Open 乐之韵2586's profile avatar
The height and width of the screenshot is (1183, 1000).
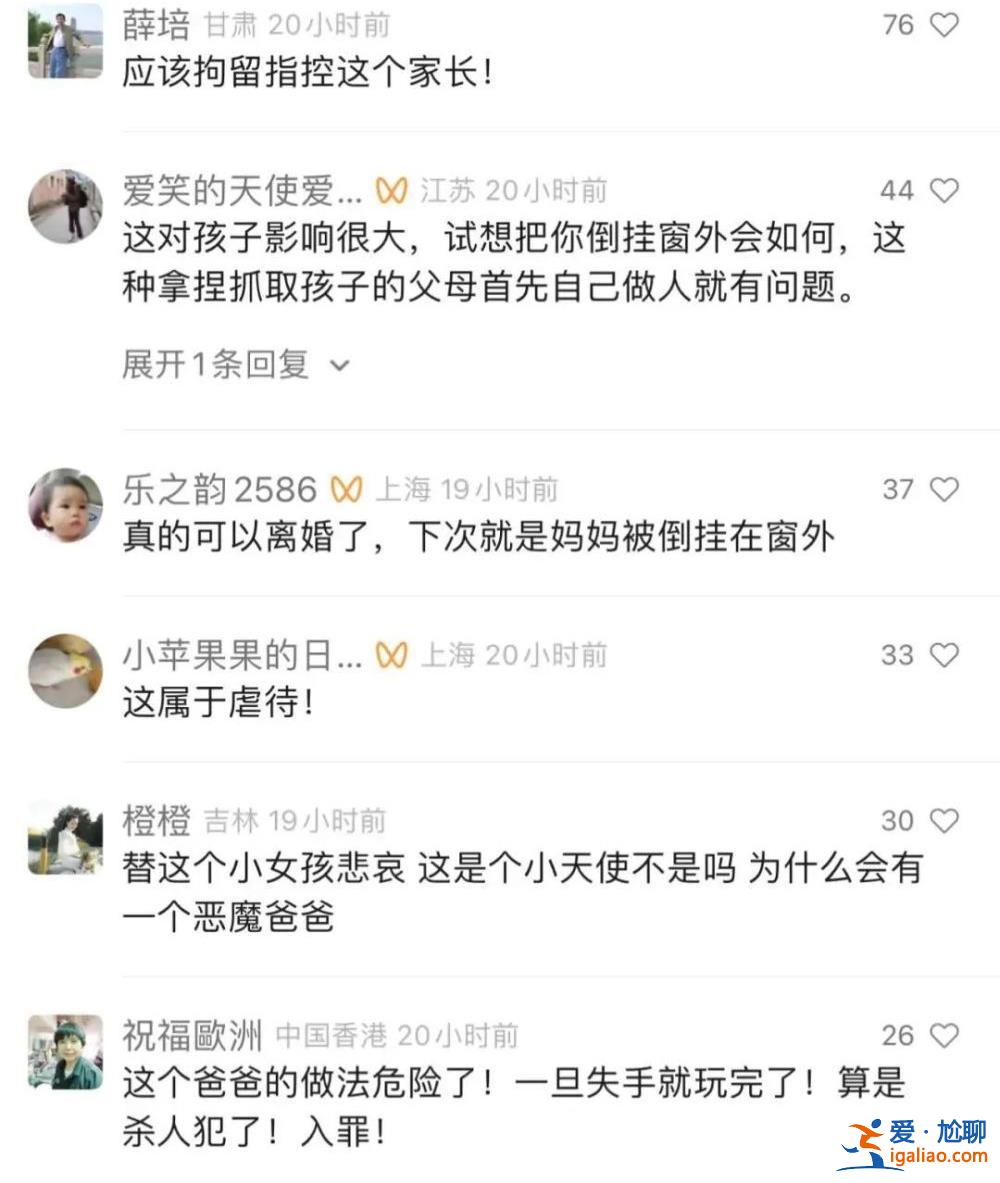coord(65,505)
